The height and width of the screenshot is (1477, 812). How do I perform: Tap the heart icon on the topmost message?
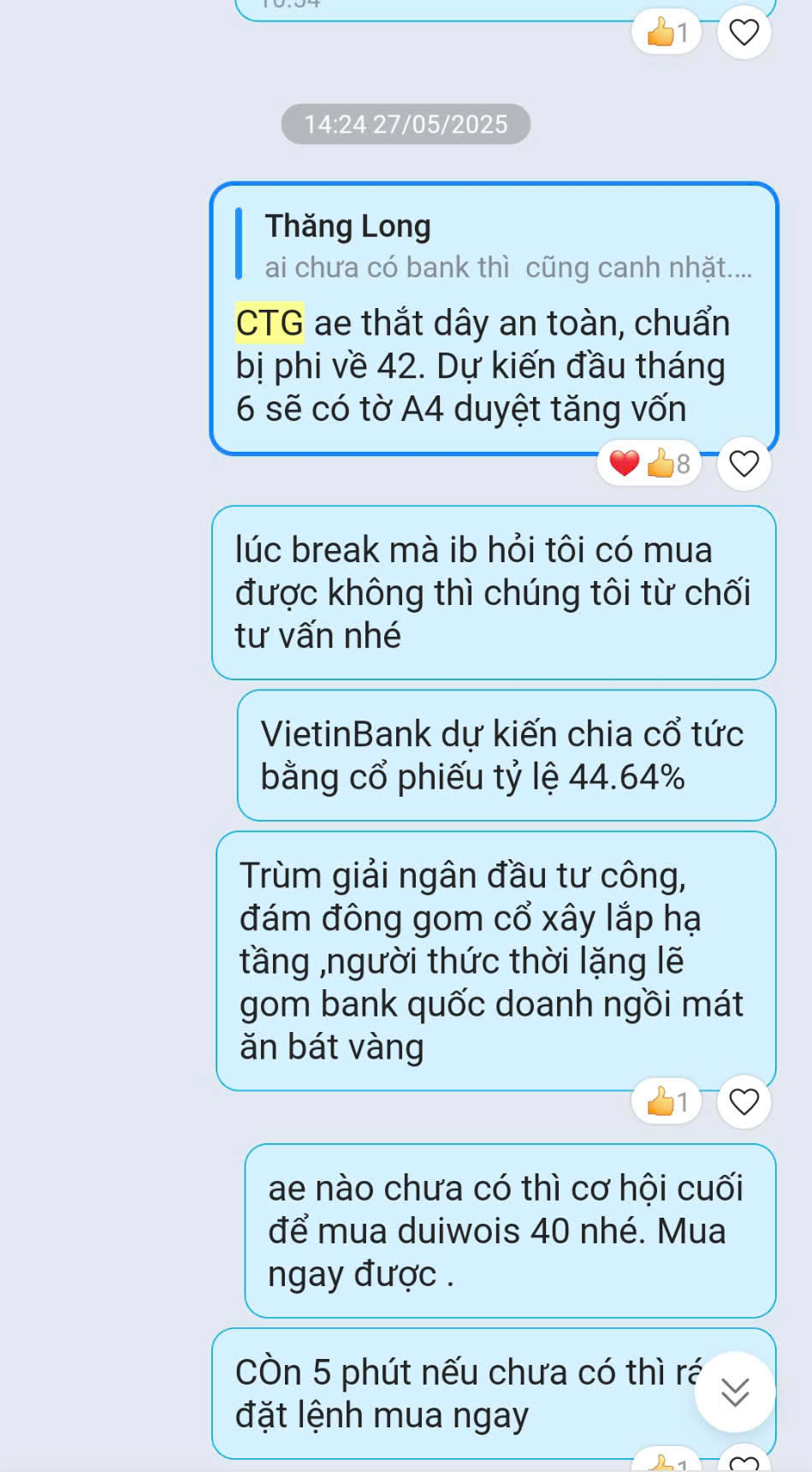pyautogui.click(x=744, y=33)
